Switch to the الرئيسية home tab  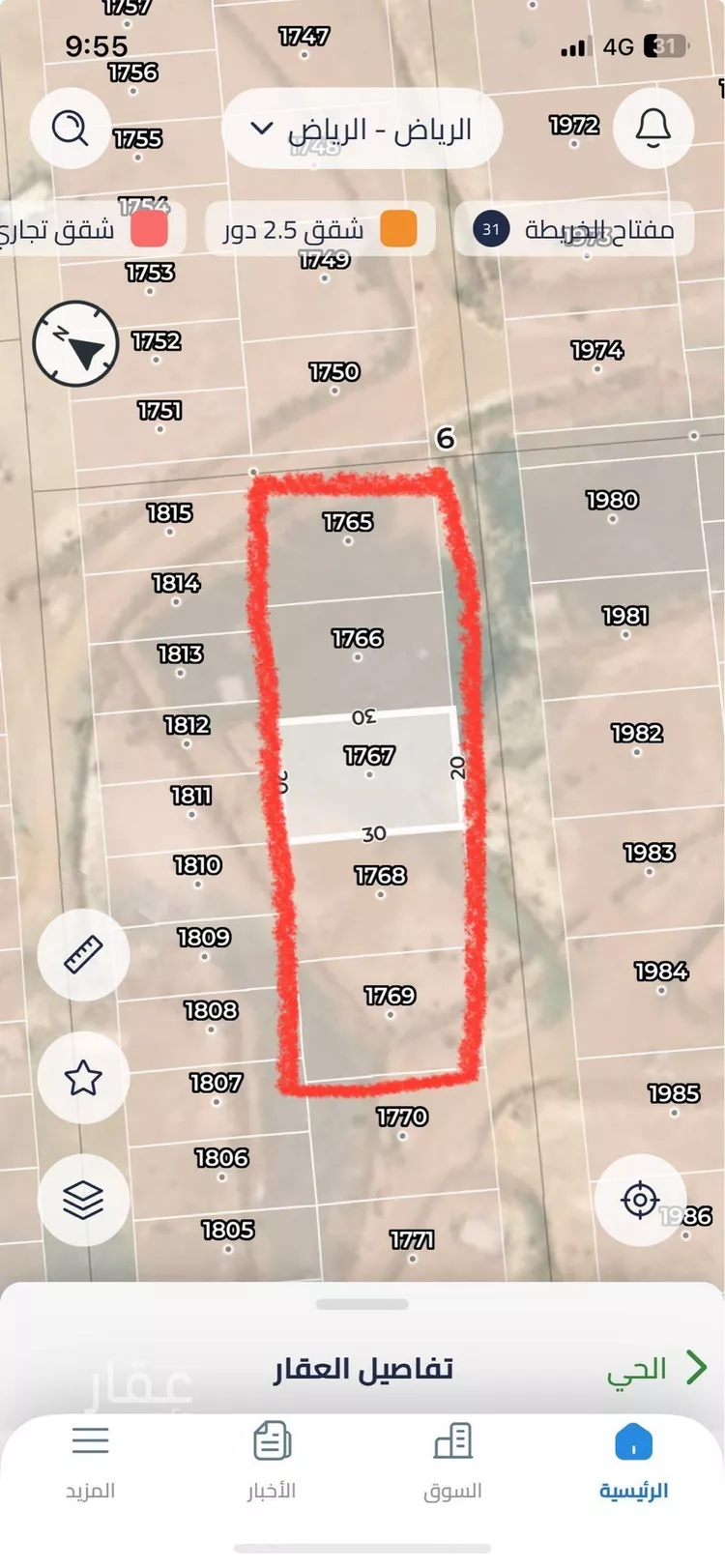tap(633, 1462)
